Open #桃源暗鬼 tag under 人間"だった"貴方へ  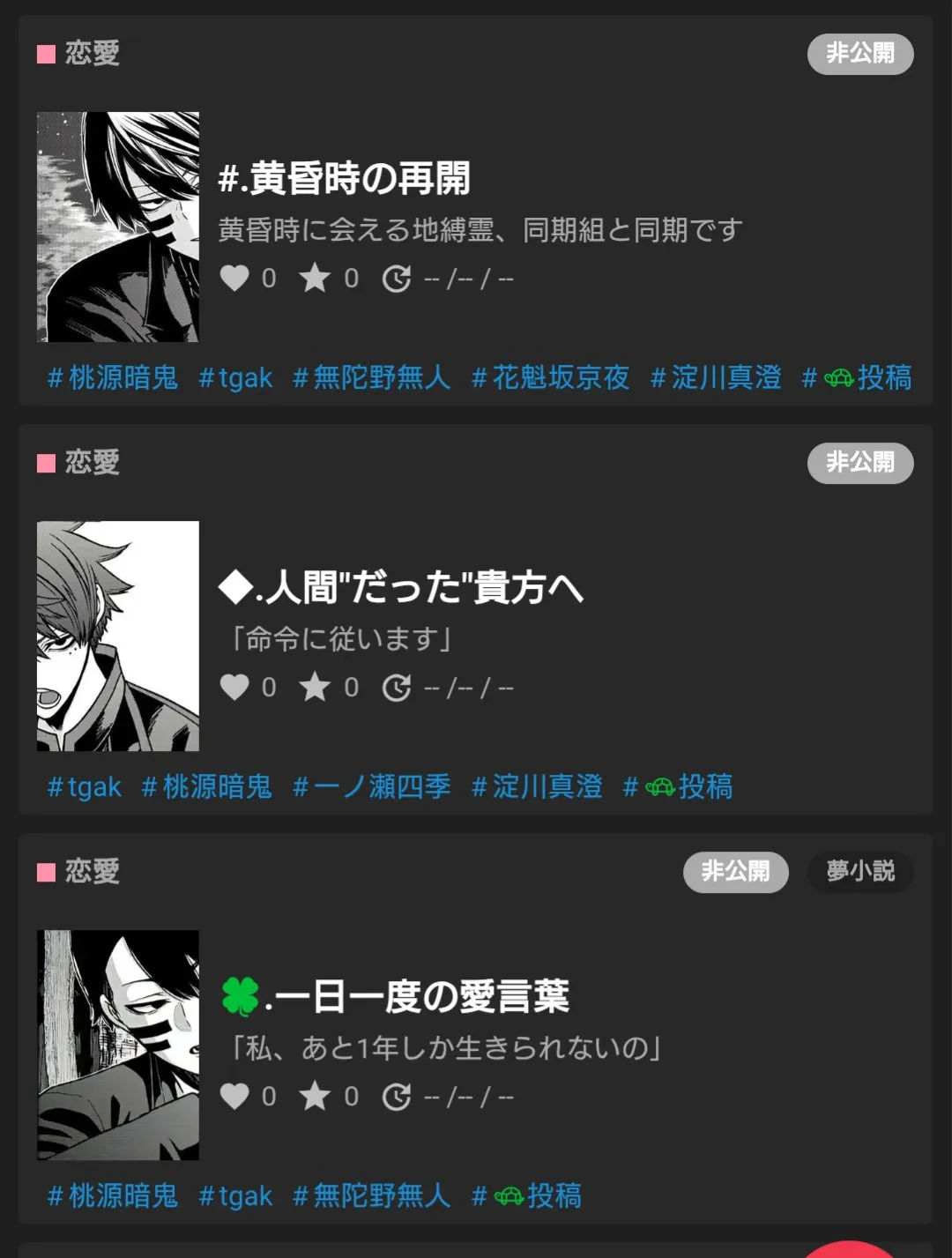coord(206,787)
